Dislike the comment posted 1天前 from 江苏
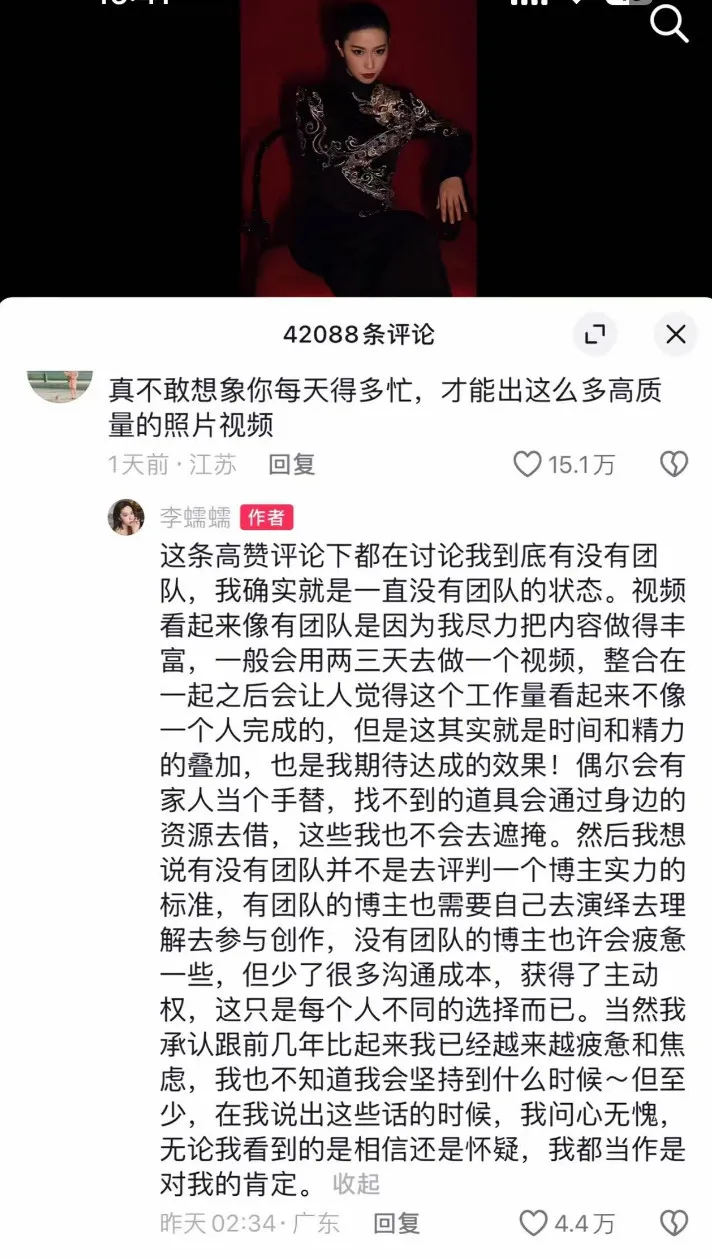The image size is (712, 1258). coord(675,464)
